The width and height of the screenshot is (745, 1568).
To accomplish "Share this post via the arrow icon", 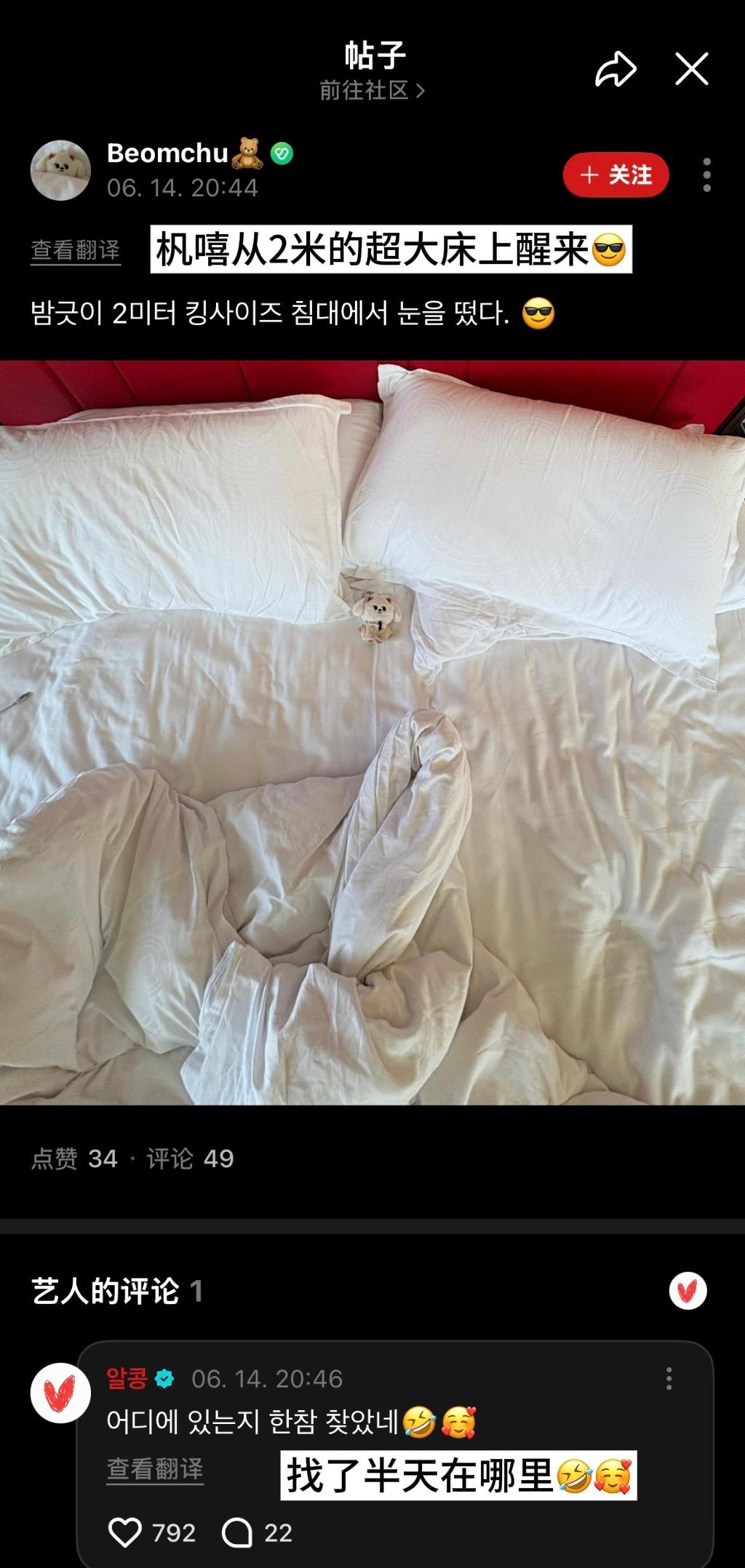I will click(615, 70).
